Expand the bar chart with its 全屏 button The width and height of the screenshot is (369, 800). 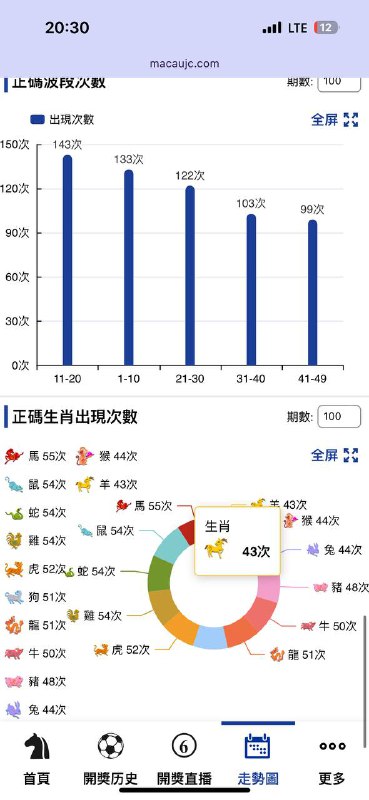coord(334,120)
